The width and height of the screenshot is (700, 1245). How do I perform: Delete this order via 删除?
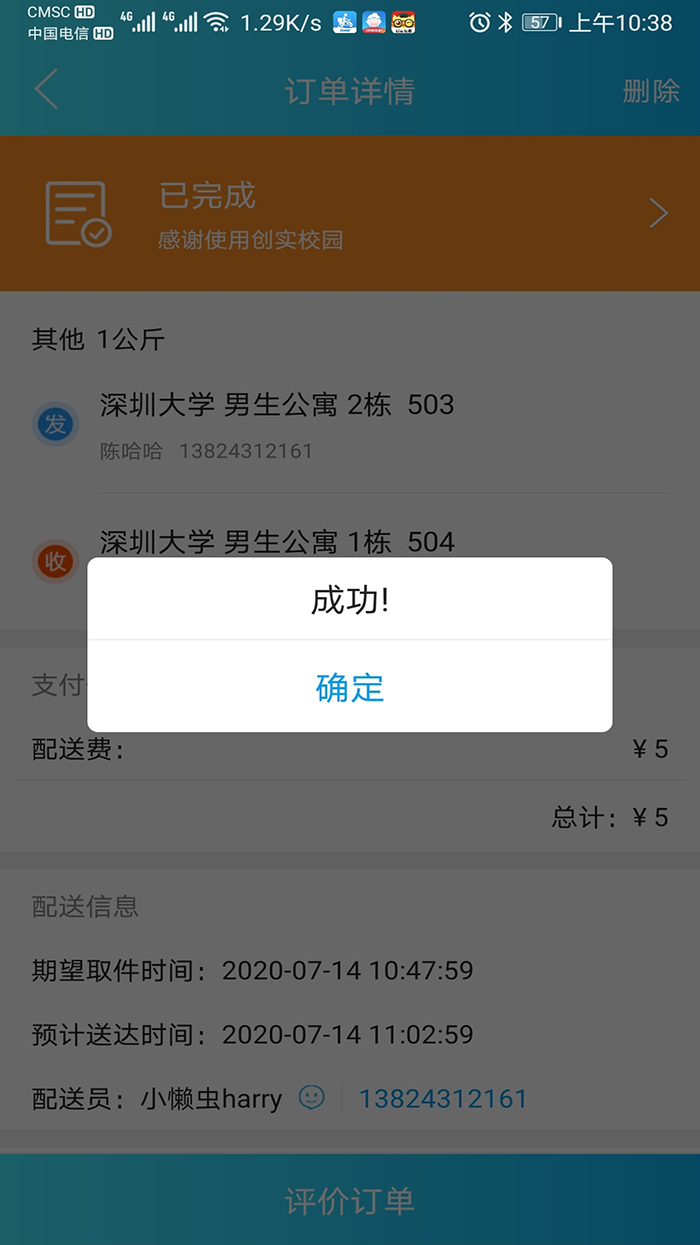651,92
